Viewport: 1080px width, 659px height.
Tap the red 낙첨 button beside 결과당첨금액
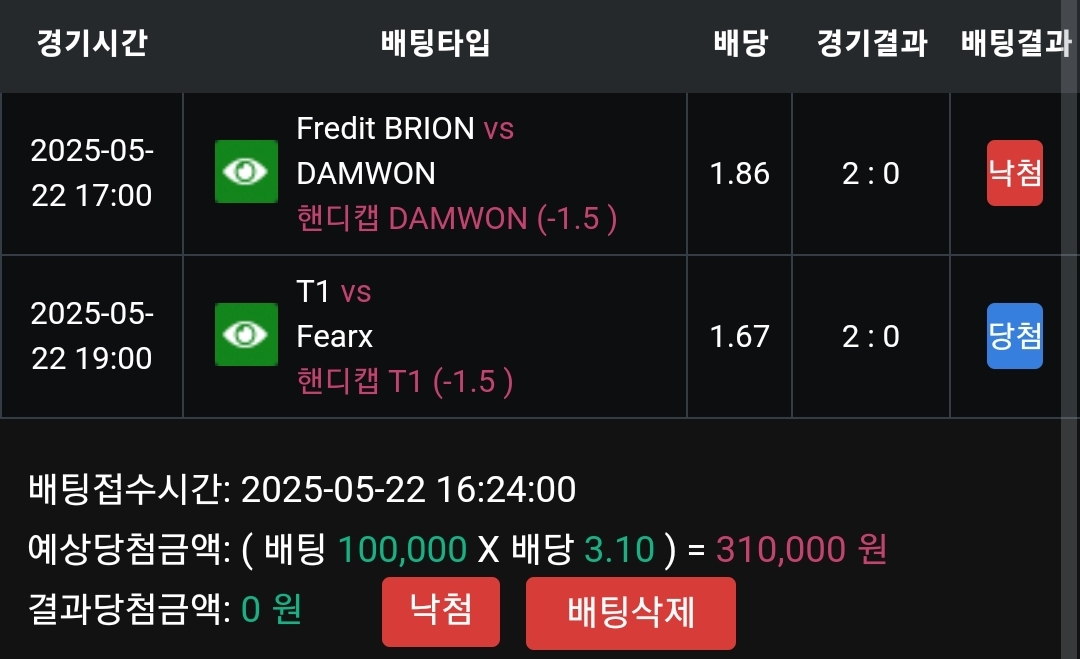coord(440,611)
